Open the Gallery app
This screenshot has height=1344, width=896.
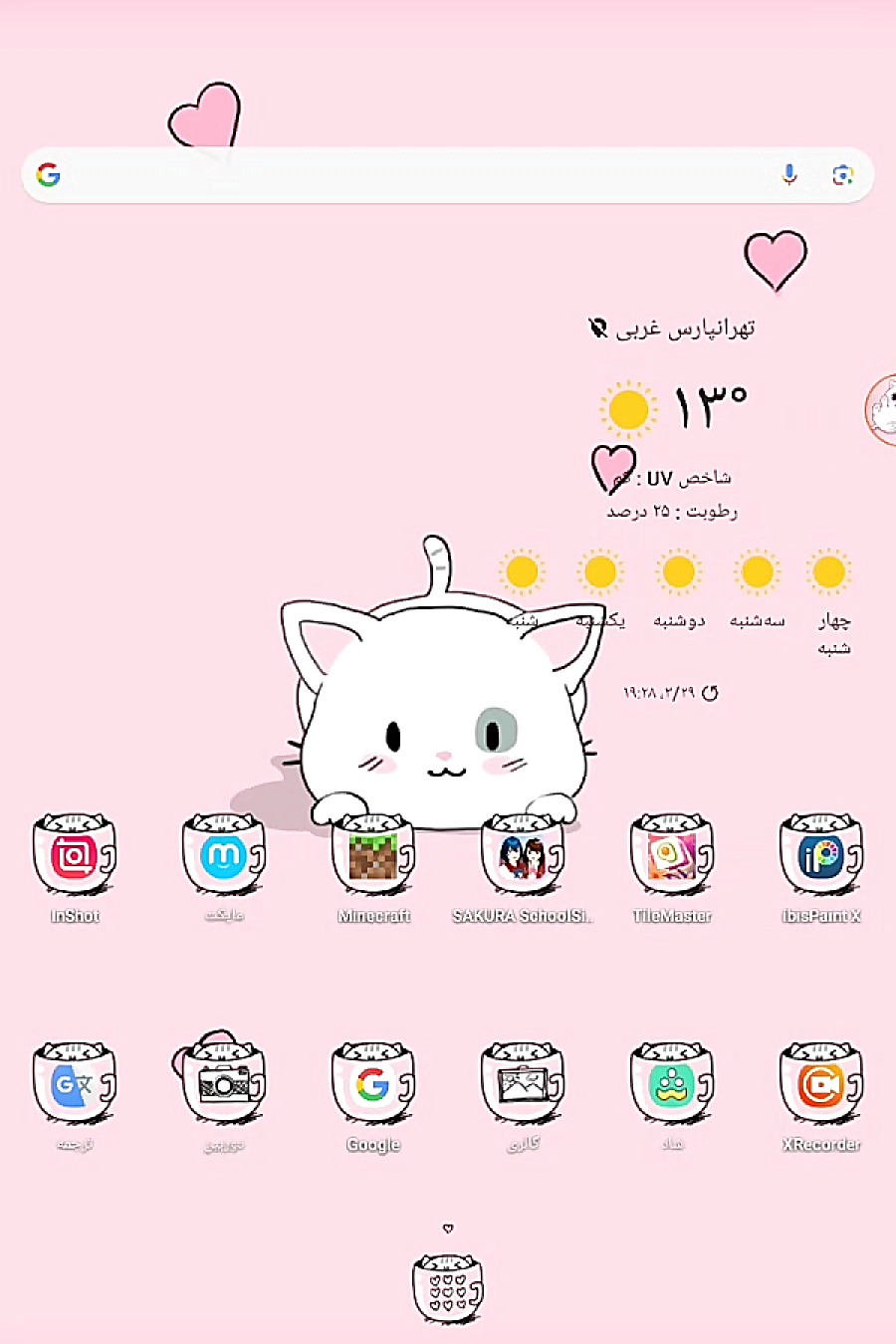[x=523, y=1085]
